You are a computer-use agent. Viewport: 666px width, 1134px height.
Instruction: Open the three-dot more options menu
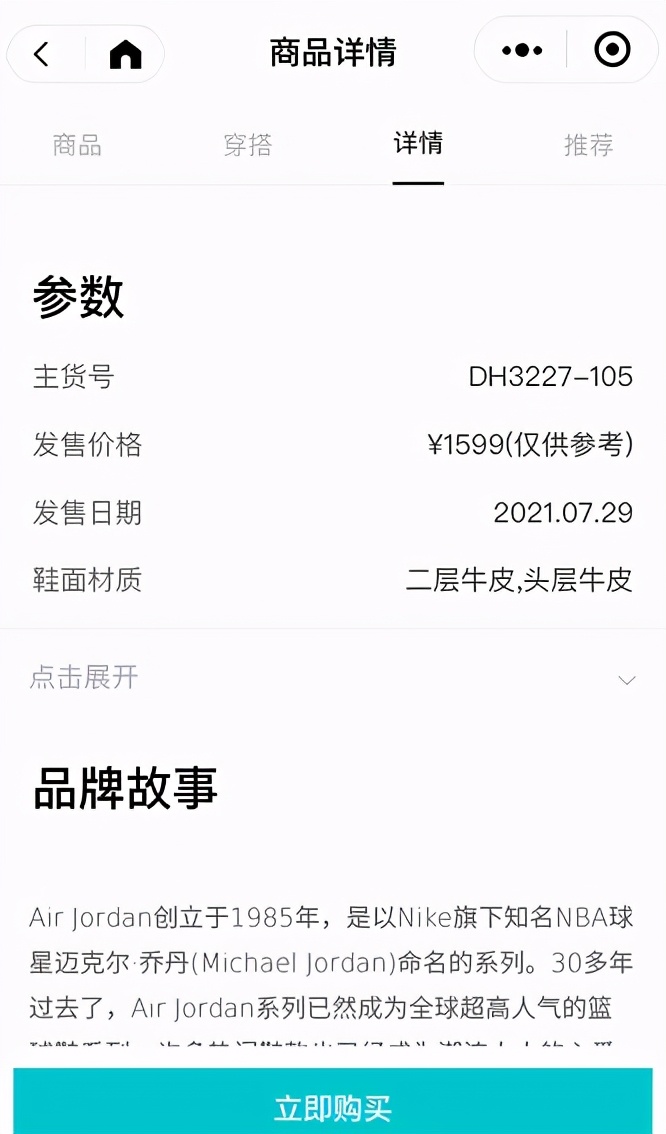point(522,50)
